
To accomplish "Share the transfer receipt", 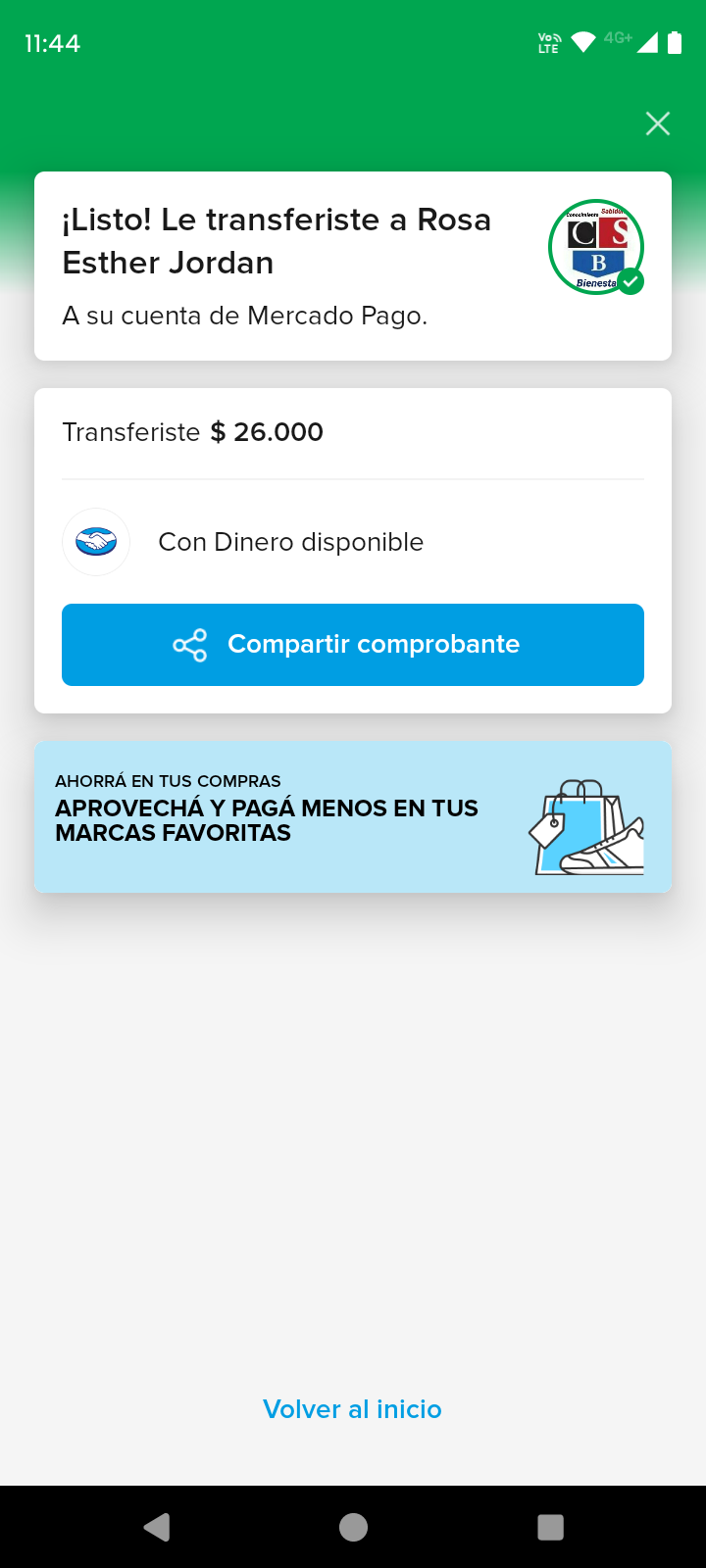I will (353, 645).
